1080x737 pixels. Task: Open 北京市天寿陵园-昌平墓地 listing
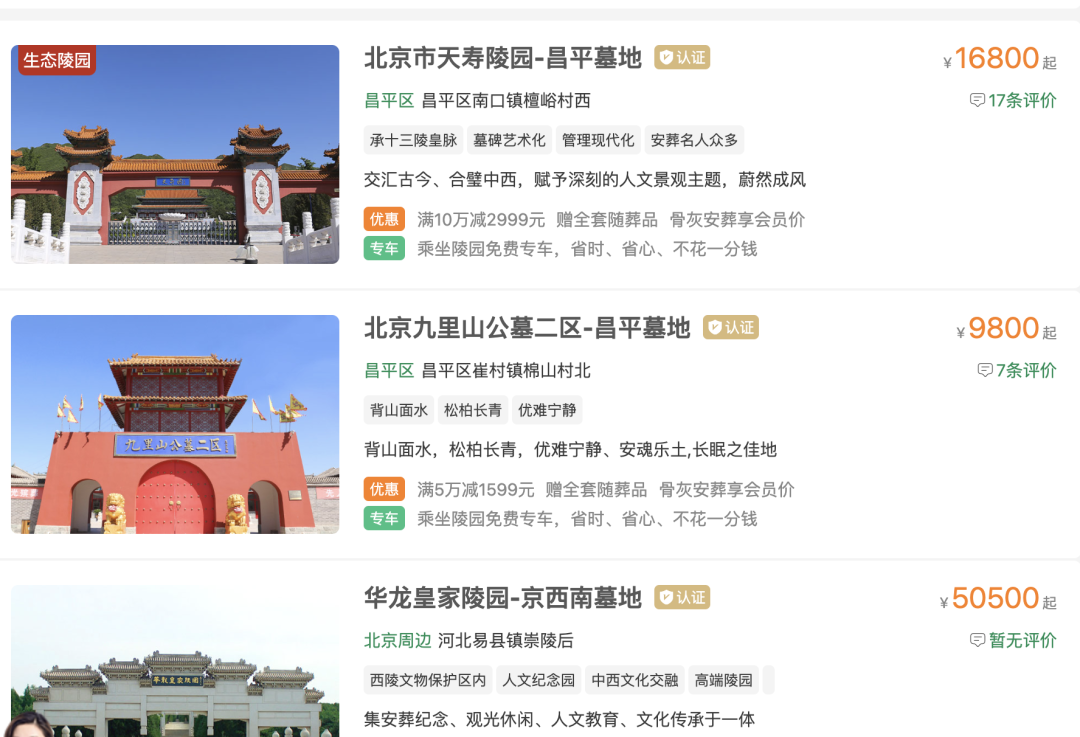[503, 58]
